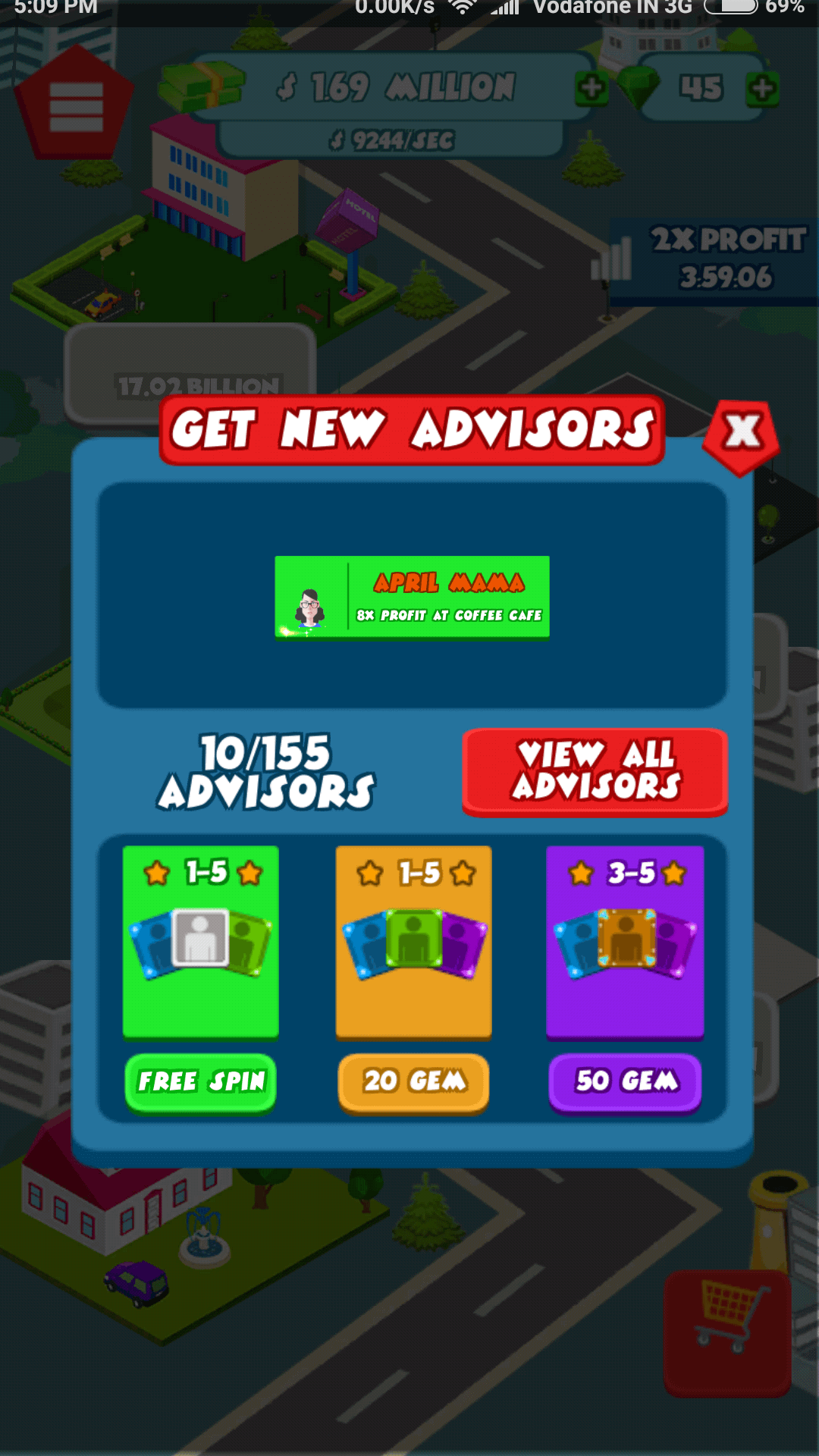
Task: Select the orange 1-5 star advisor card
Action: coord(414,941)
